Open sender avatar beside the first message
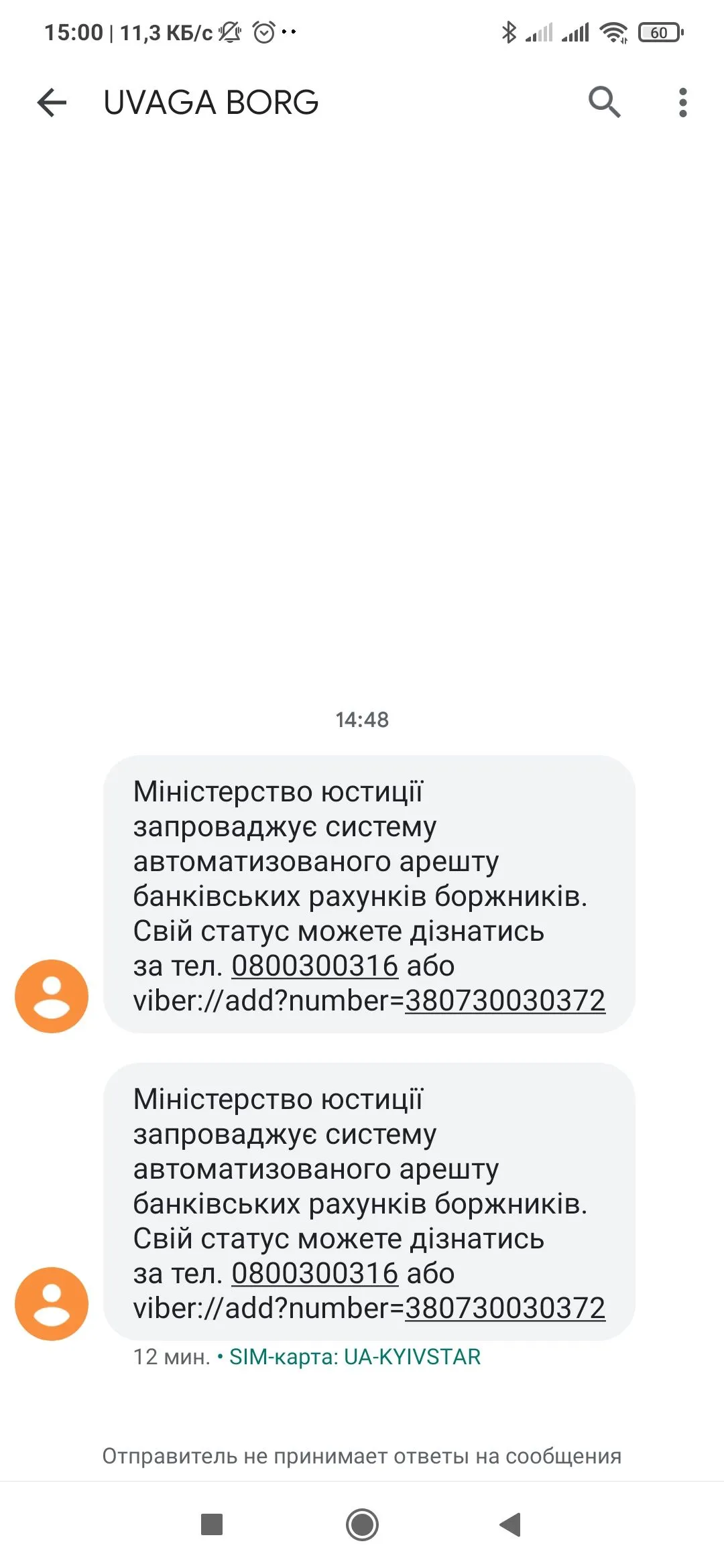This screenshot has height=1568, width=724. pos(52,996)
